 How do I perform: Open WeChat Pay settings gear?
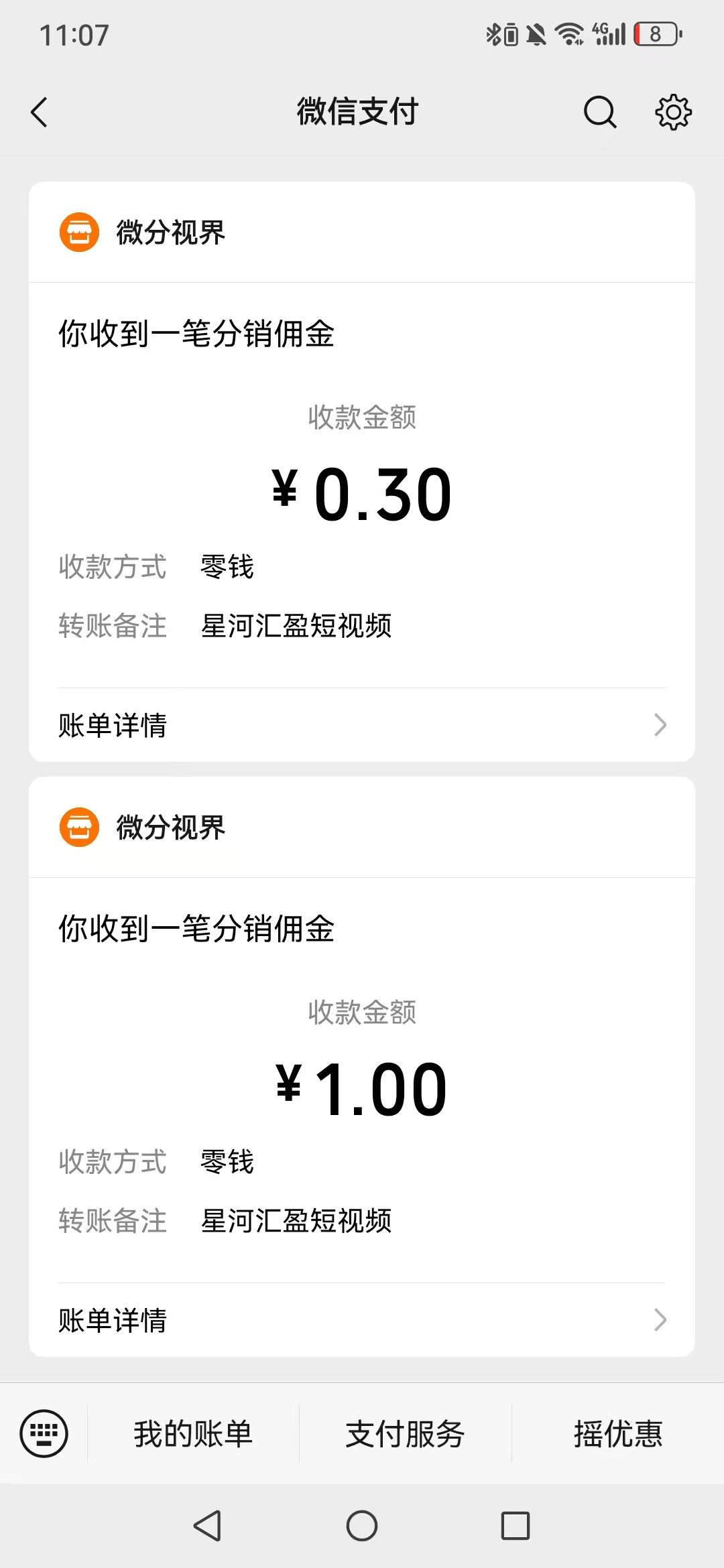tap(672, 112)
